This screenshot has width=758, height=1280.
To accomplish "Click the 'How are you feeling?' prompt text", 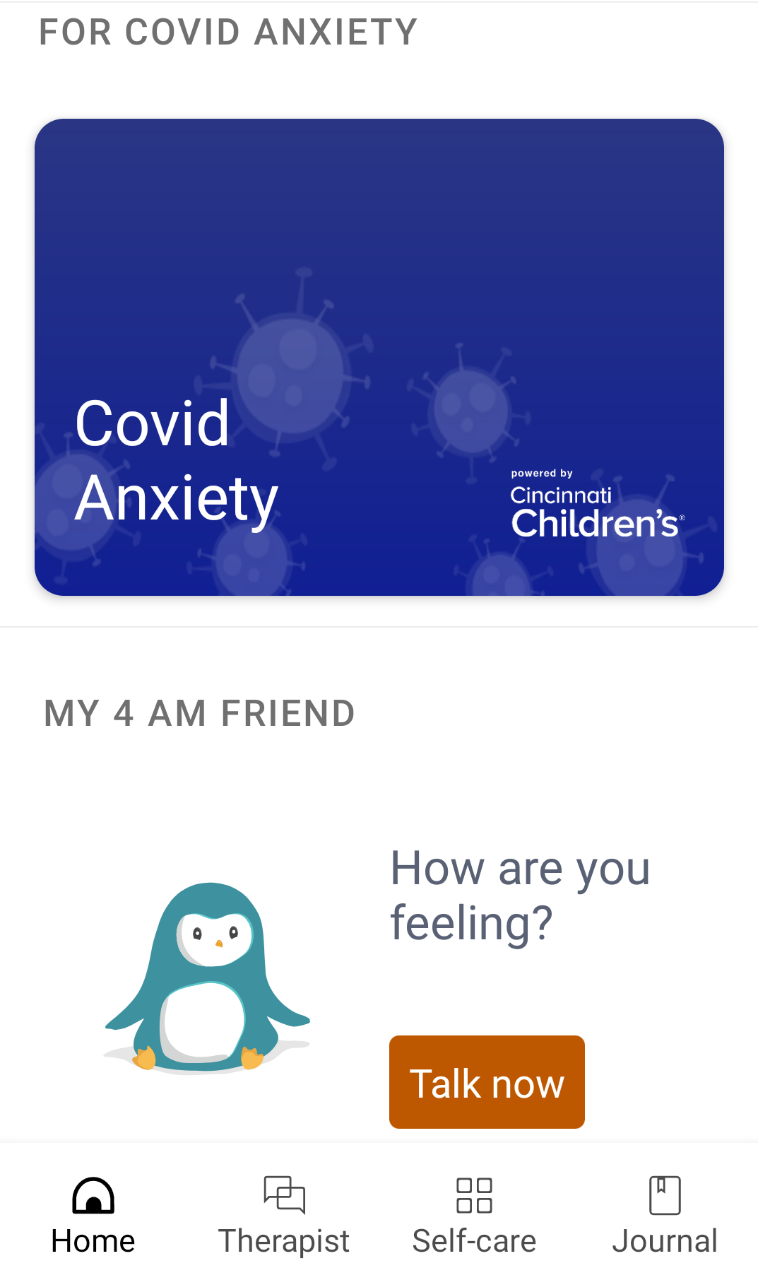I will [519, 895].
